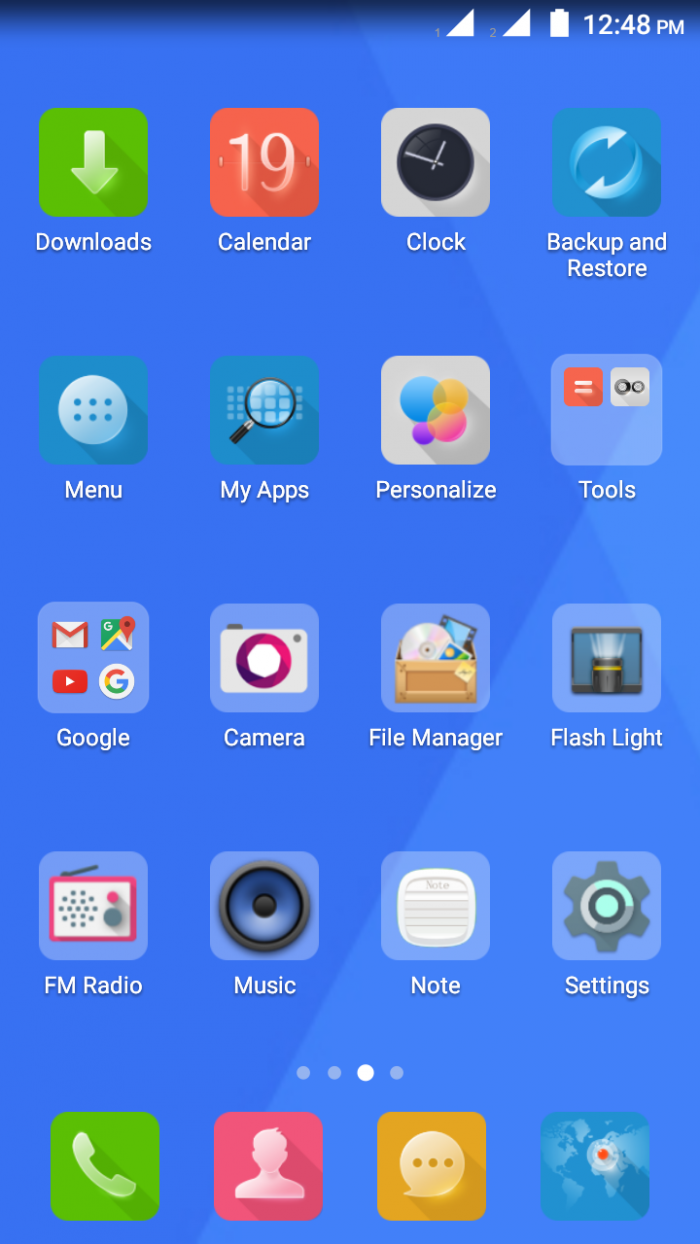
Task: Open the Clock app
Action: coord(435,163)
